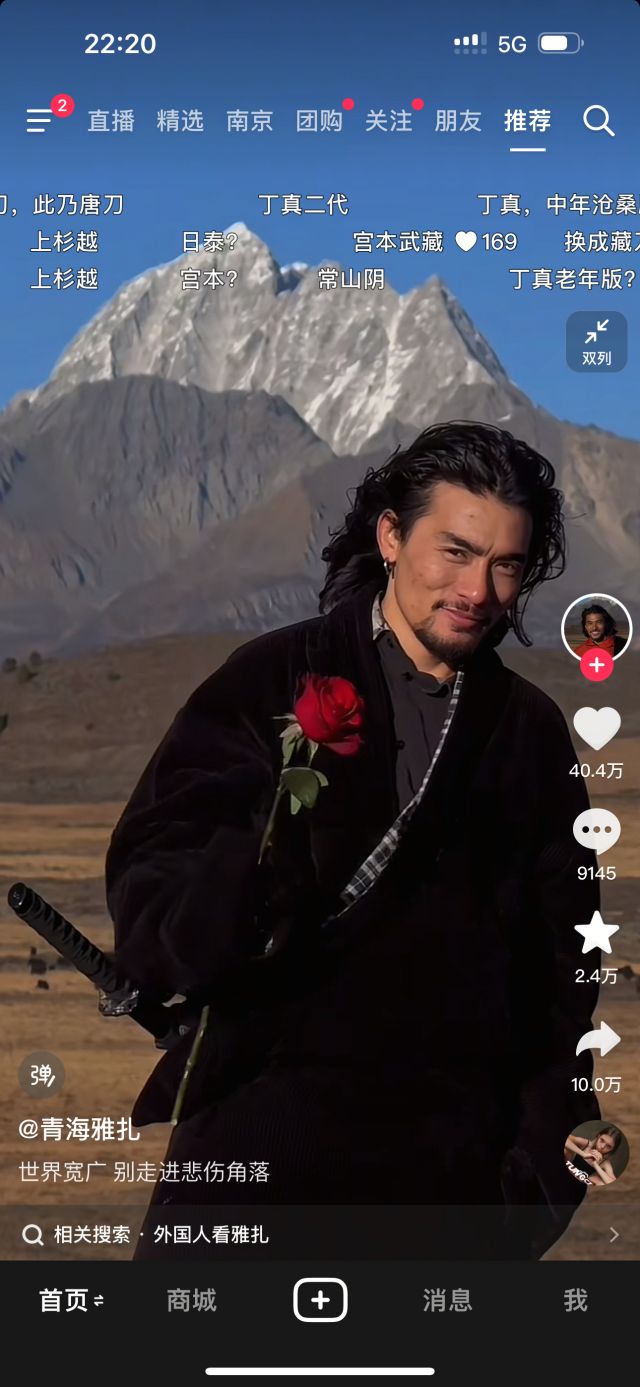The width and height of the screenshot is (640, 1387).
Task: Open the @青海雅扎 profile link
Action: pos(79,1130)
